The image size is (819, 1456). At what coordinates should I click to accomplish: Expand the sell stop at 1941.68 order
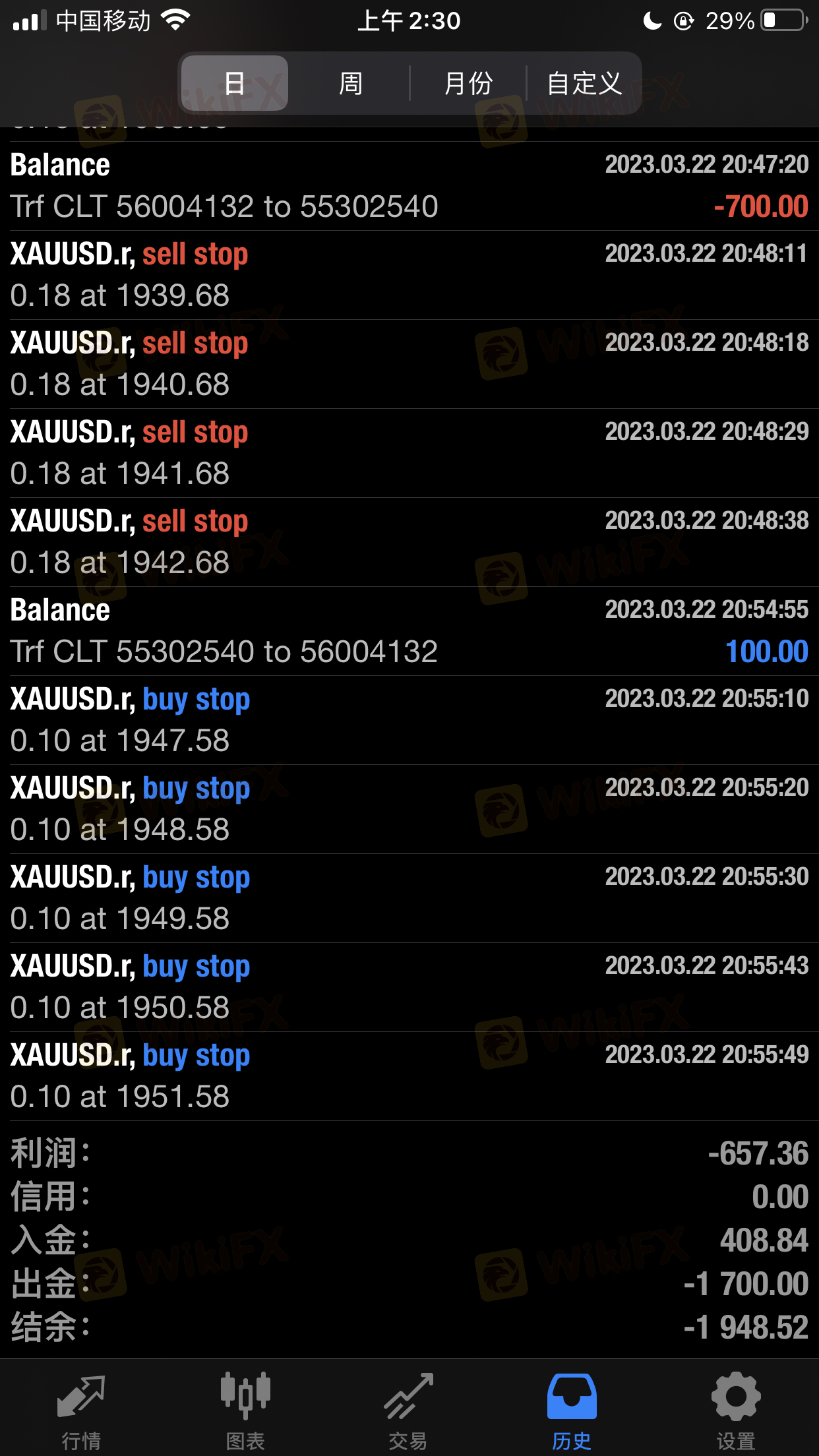pyautogui.click(x=409, y=453)
